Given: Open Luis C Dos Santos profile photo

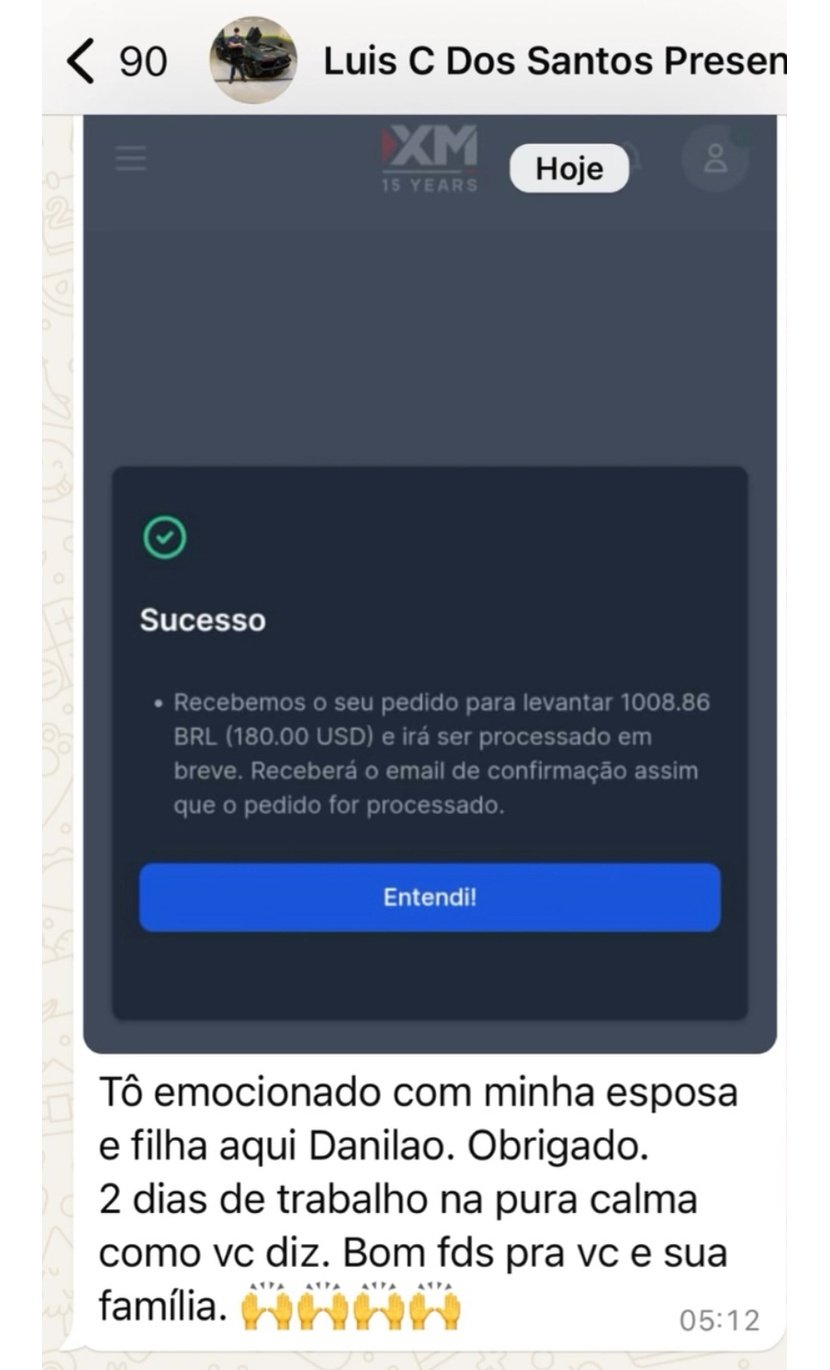Looking at the screenshot, I should (252, 60).
